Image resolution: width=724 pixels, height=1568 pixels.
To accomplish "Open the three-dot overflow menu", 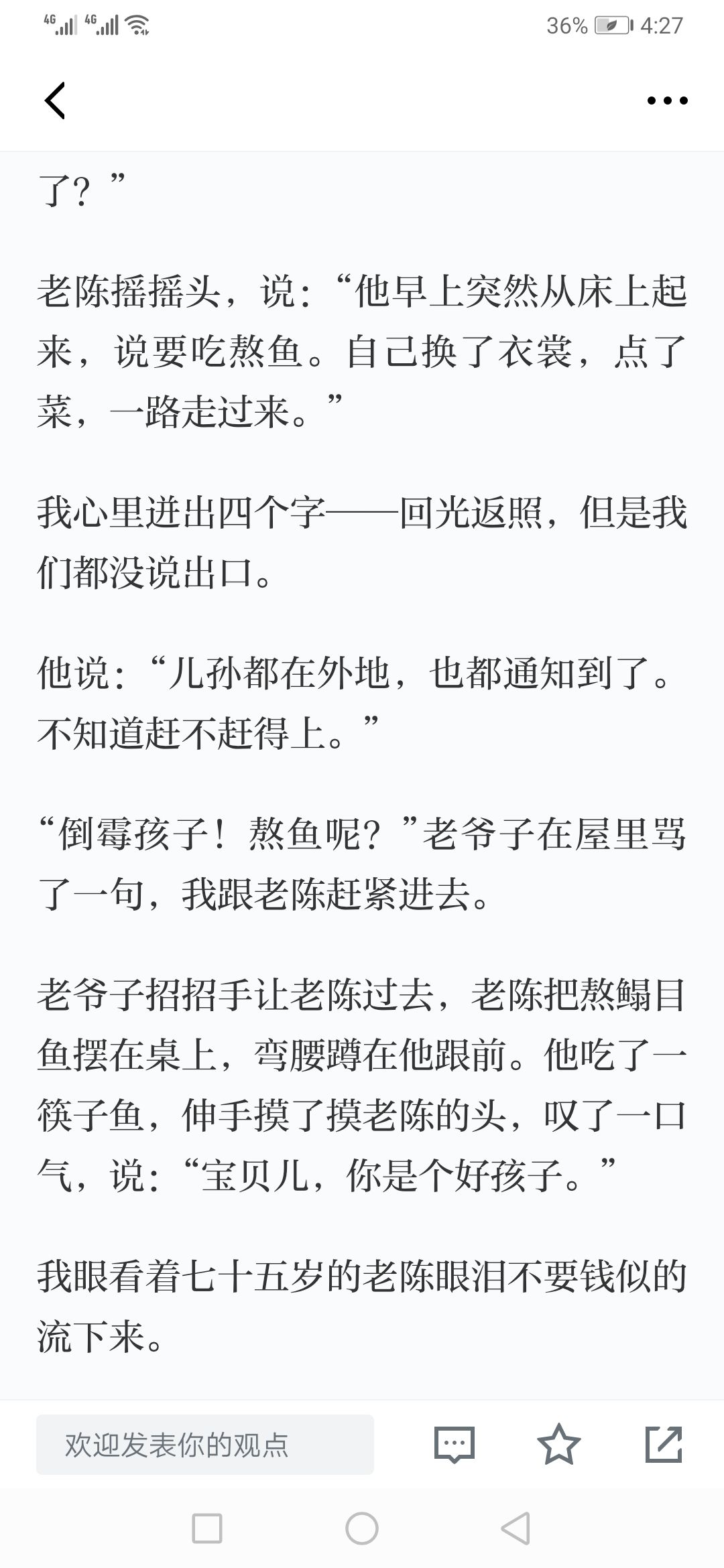I will click(x=667, y=101).
